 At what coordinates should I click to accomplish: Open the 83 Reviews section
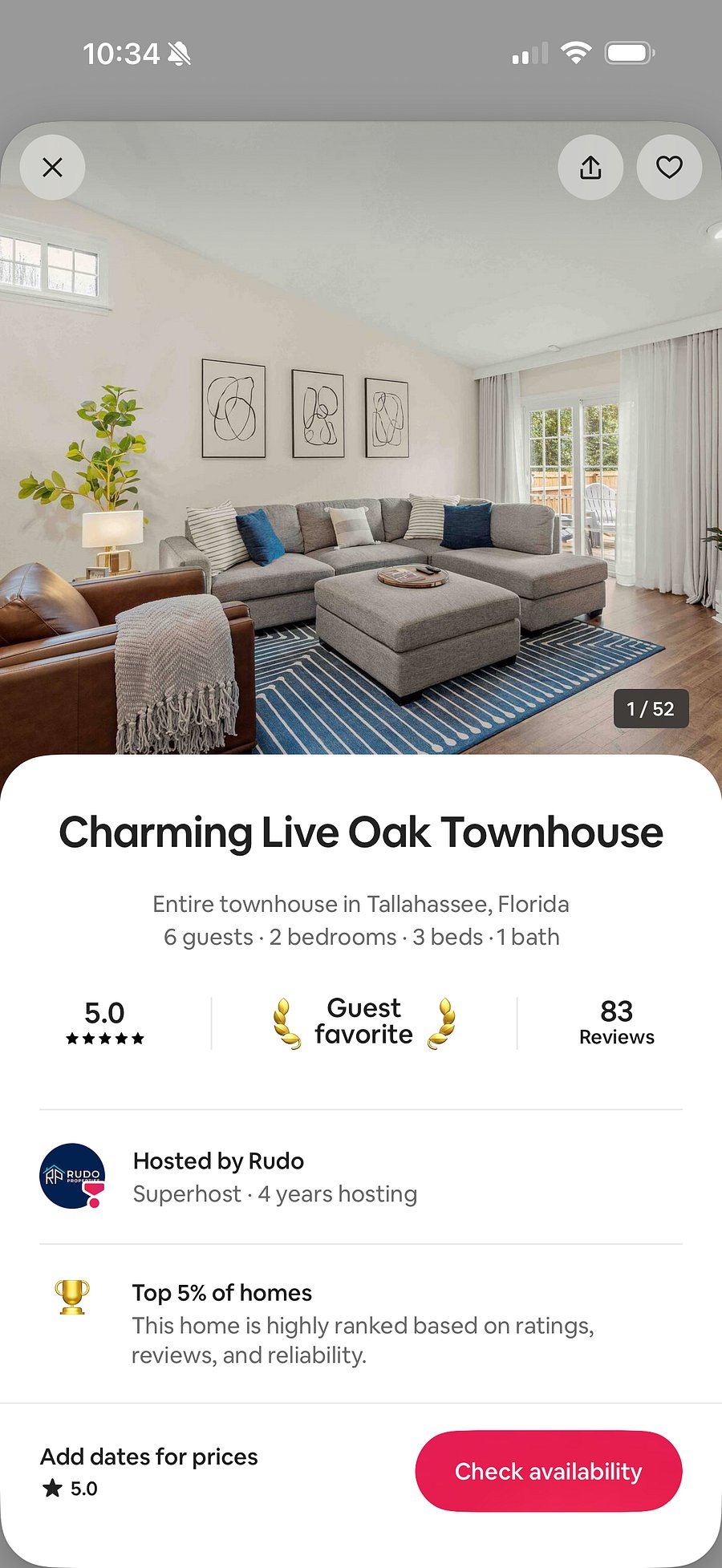[616, 1023]
